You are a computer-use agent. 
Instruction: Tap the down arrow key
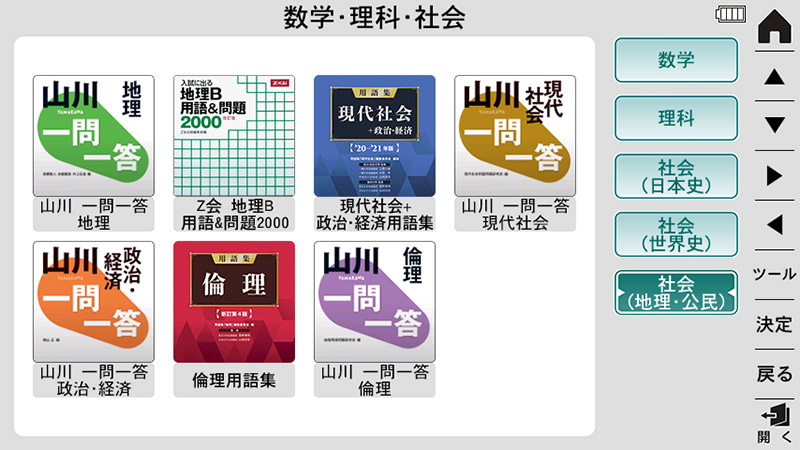coord(774,125)
